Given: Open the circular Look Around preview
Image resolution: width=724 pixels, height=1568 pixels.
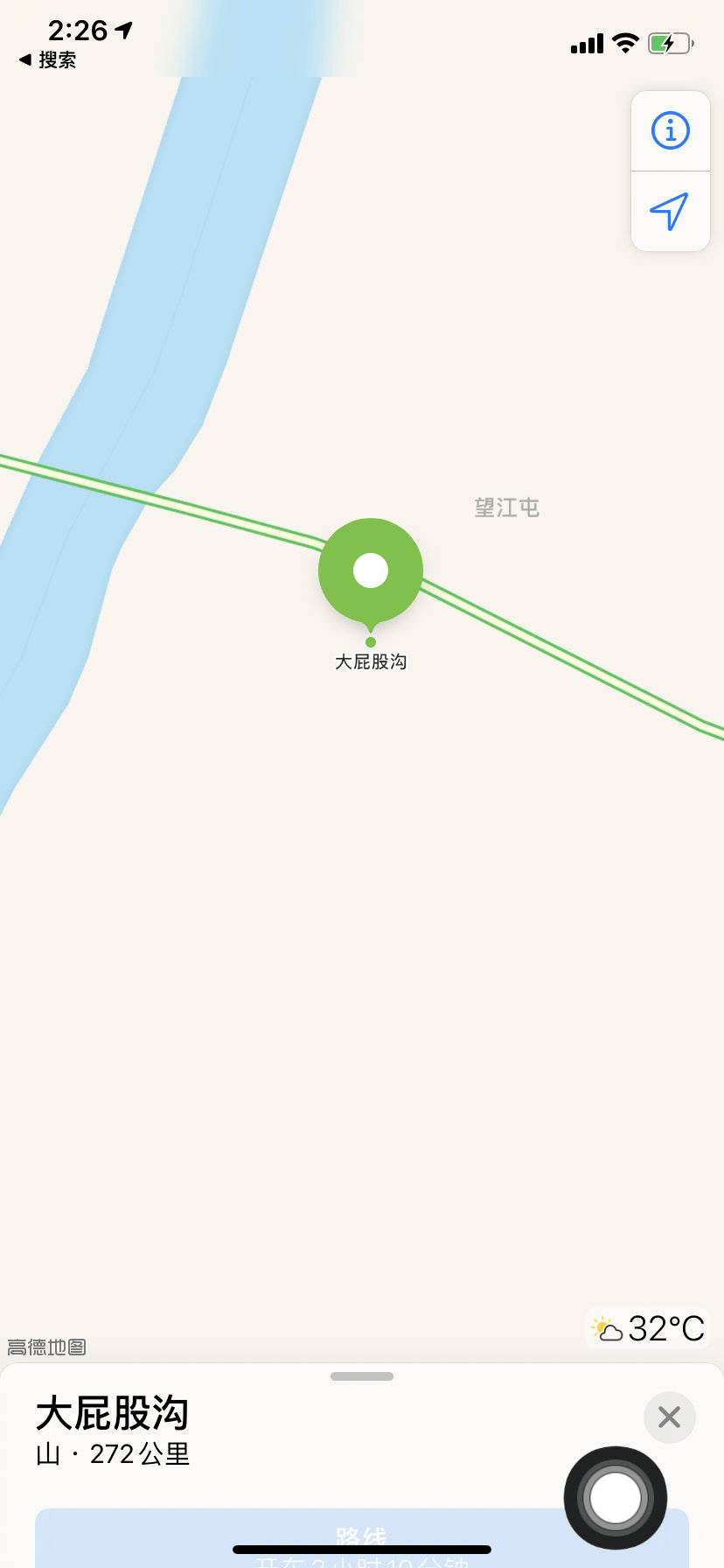Looking at the screenshot, I should [615, 1499].
